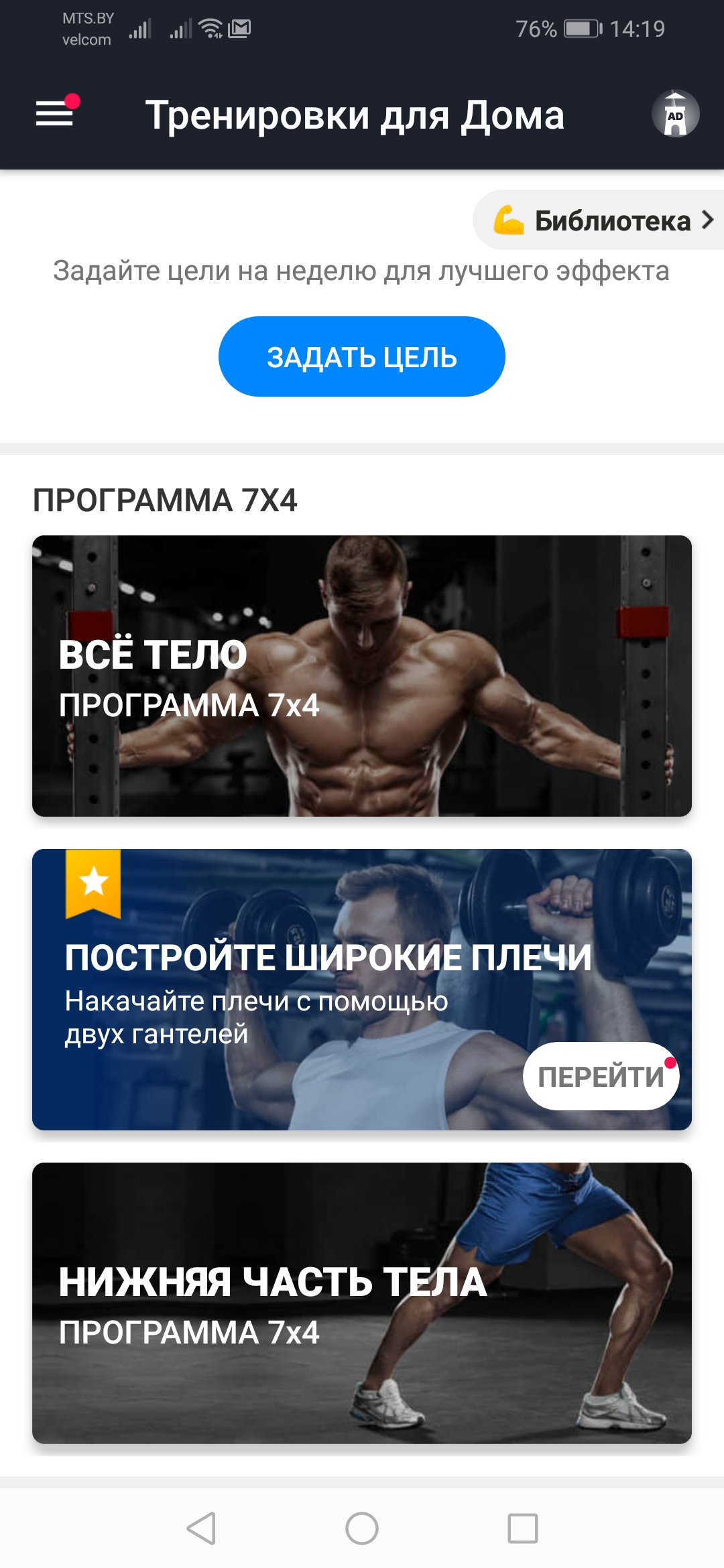Viewport: 724px width, 1568px height.
Task: Go back with the system back button
Action: (x=201, y=1528)
